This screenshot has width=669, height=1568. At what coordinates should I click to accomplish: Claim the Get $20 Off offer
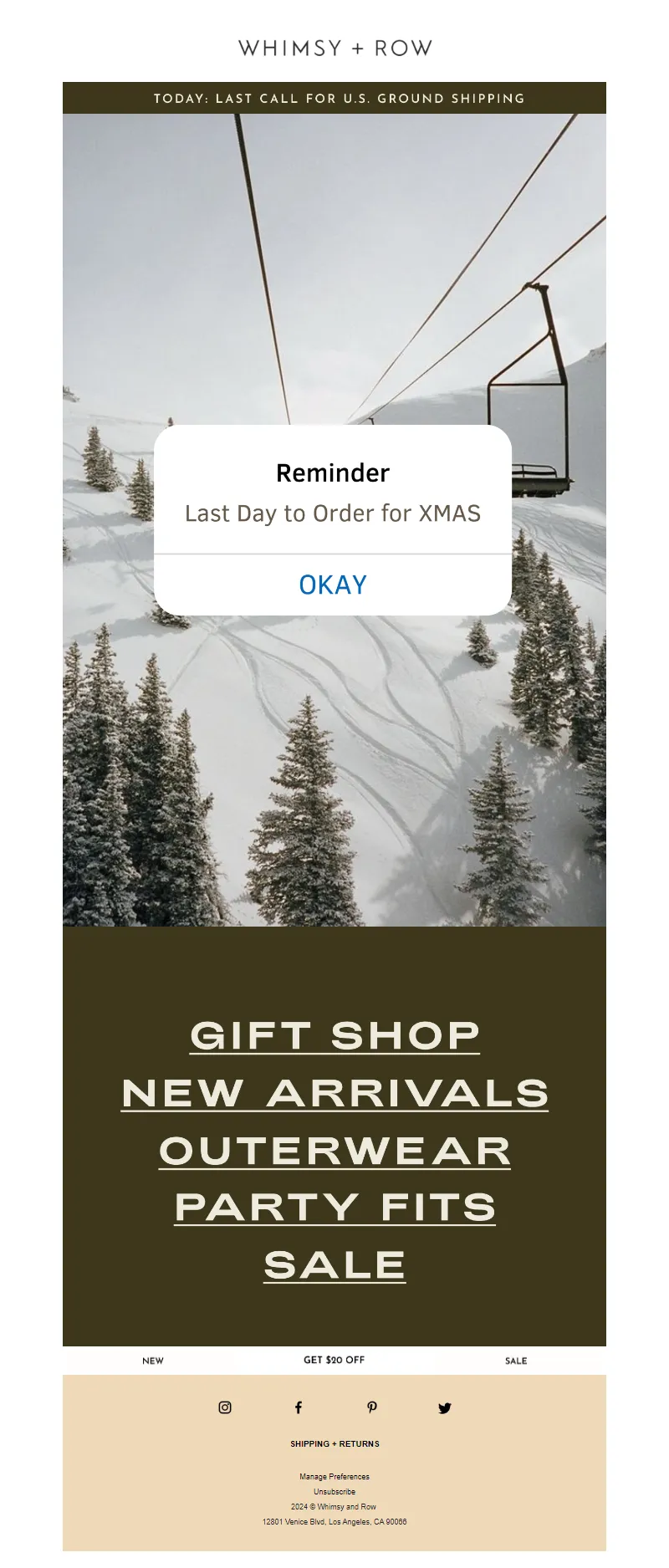click(x=334, y=1360)
